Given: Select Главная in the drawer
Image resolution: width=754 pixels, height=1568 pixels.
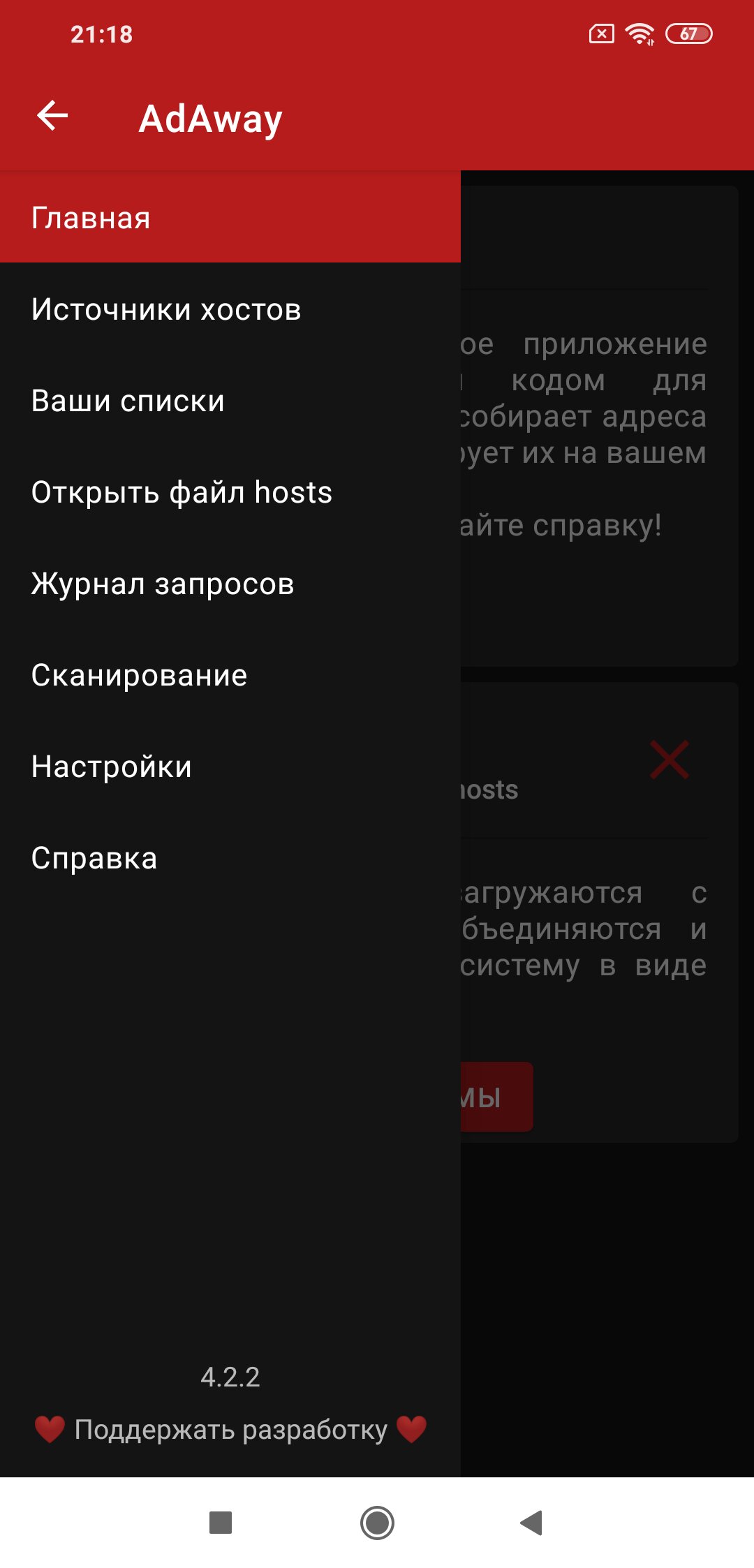Looking at the screenshot, I should coord(230,218).
